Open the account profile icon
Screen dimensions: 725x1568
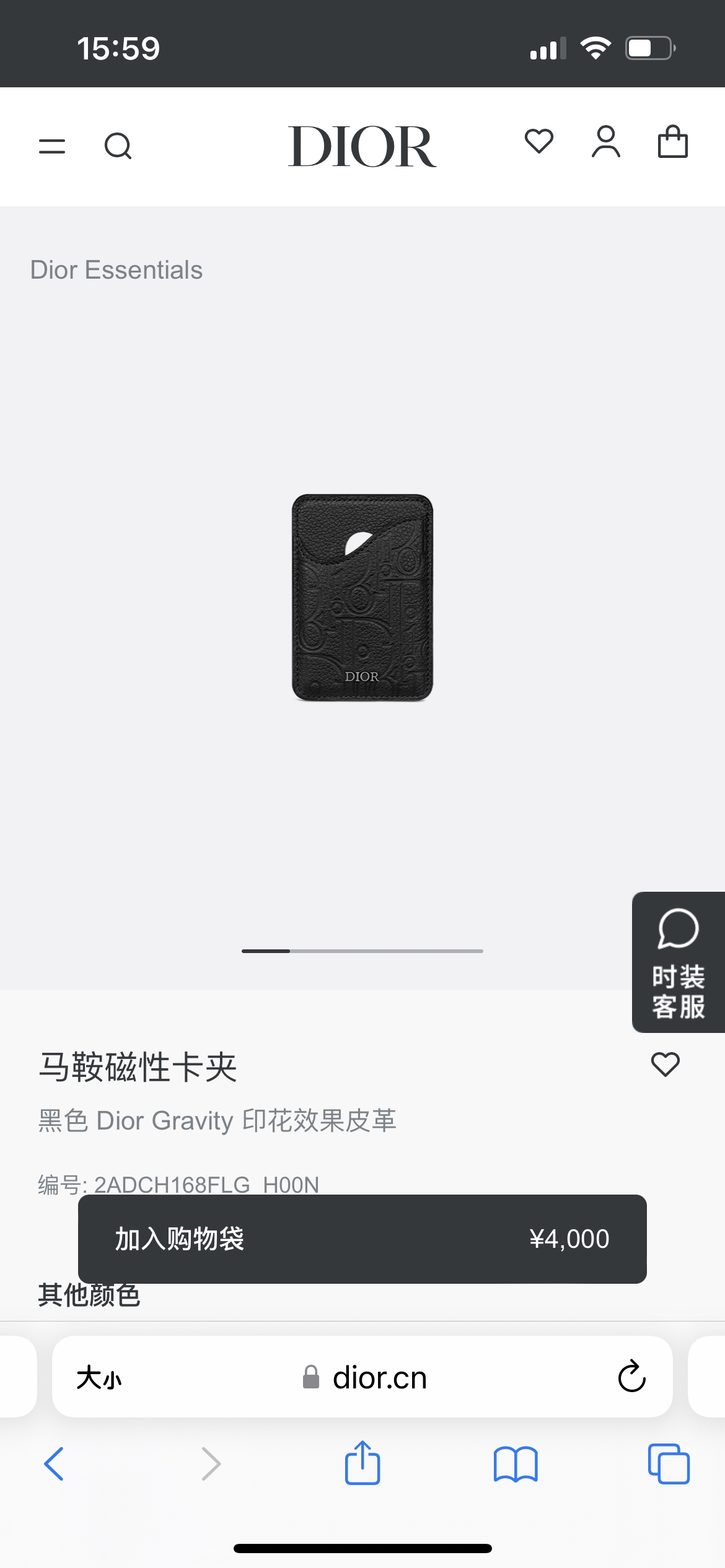605,142
